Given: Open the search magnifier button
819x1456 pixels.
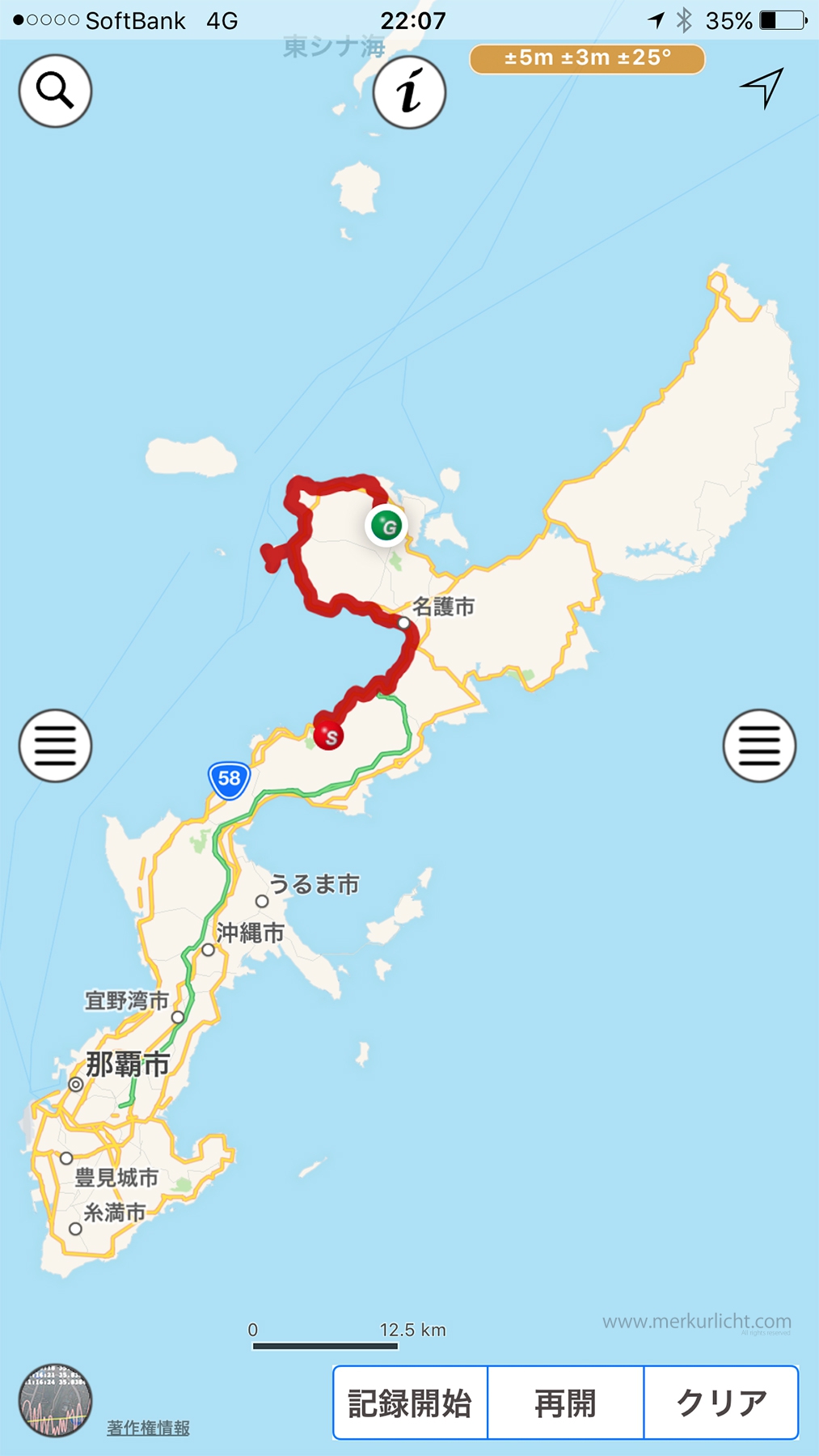Looking at the screenshot, I should pyautogui.click(x=55, y=91).
